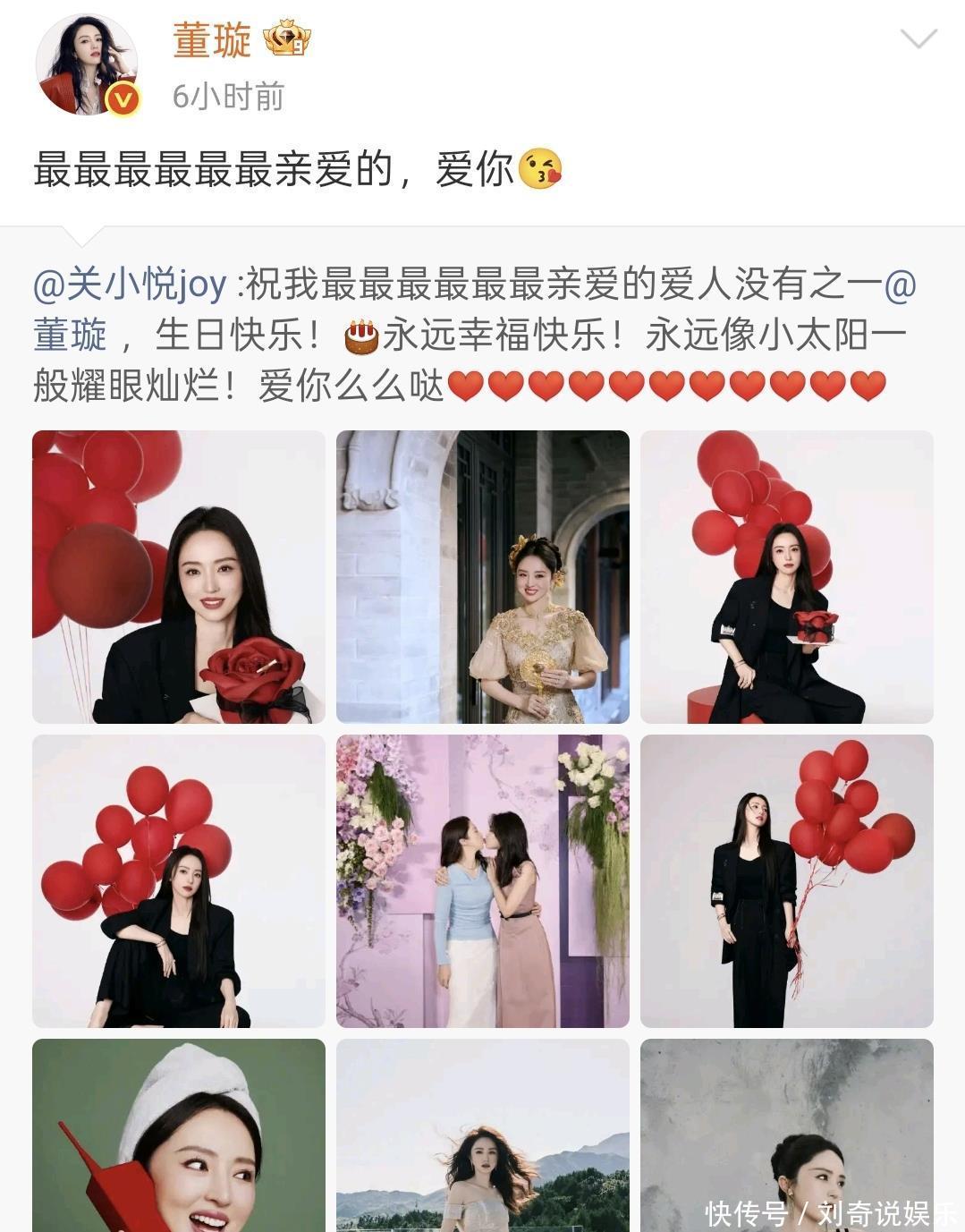Open photo holding small red cake
Screen dimensions: 965x1232
pos(787,577)
